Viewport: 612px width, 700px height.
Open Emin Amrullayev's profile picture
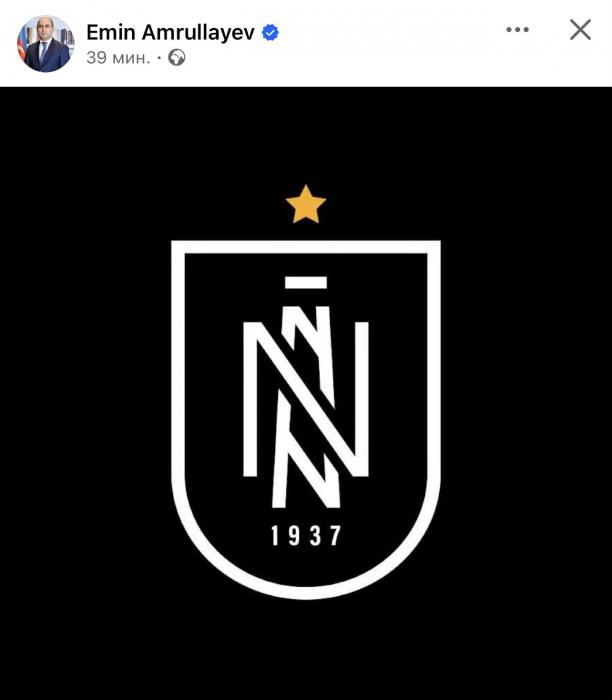(x=45, y=44)
